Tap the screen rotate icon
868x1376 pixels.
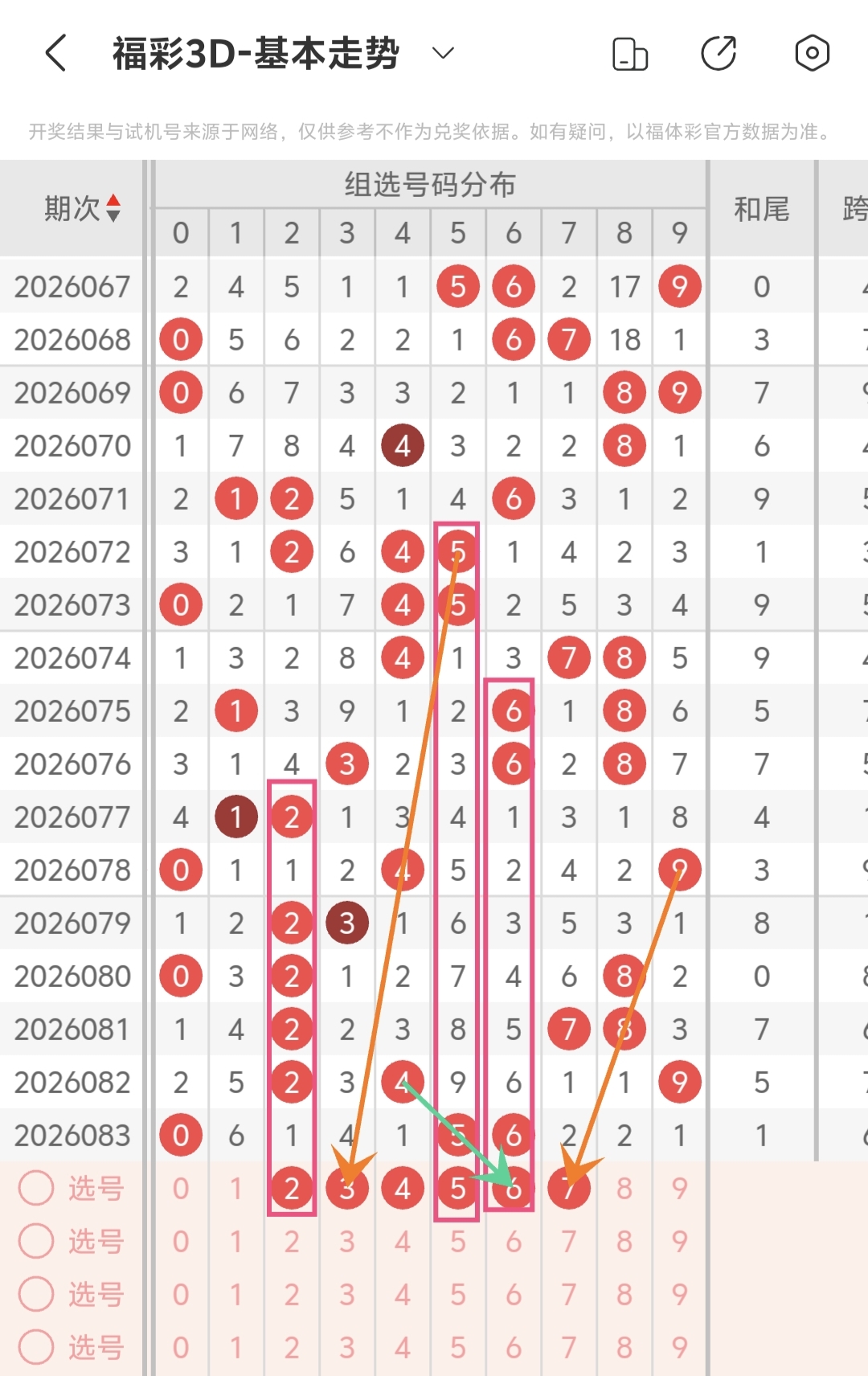629,54
